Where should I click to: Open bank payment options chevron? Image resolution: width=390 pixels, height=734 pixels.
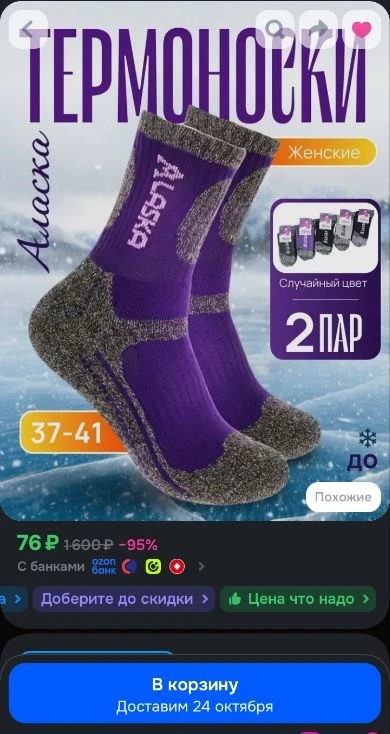tap(201, 567)
